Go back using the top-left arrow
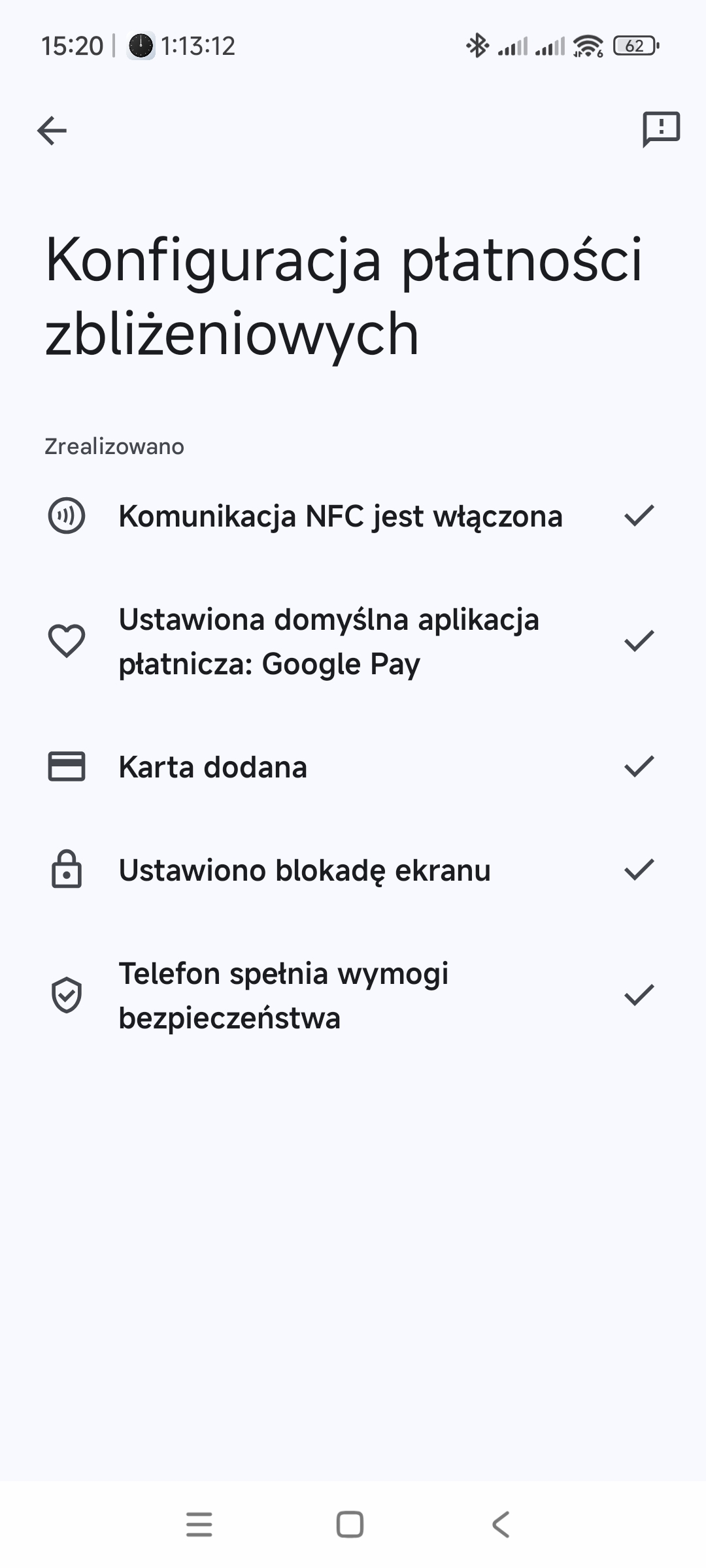The image size is (706, 1568). point(52,130)
